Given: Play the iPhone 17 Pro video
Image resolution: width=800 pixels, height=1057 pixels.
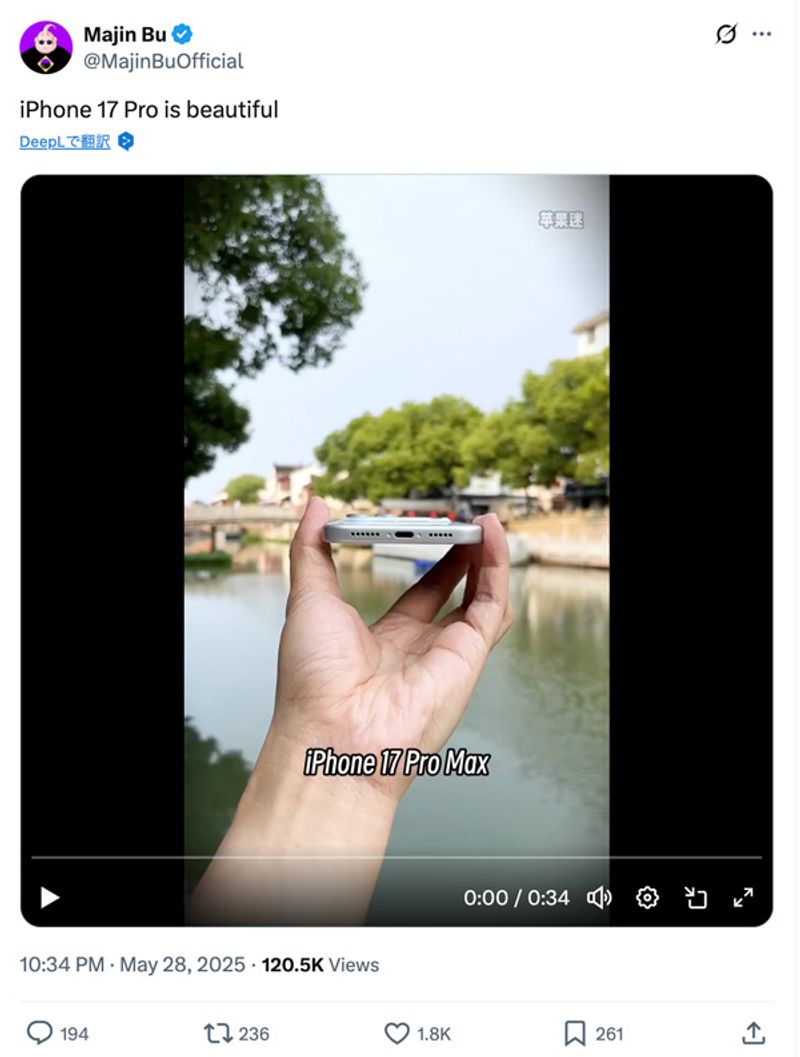Looking at the screenshot, I should [50, 897].
